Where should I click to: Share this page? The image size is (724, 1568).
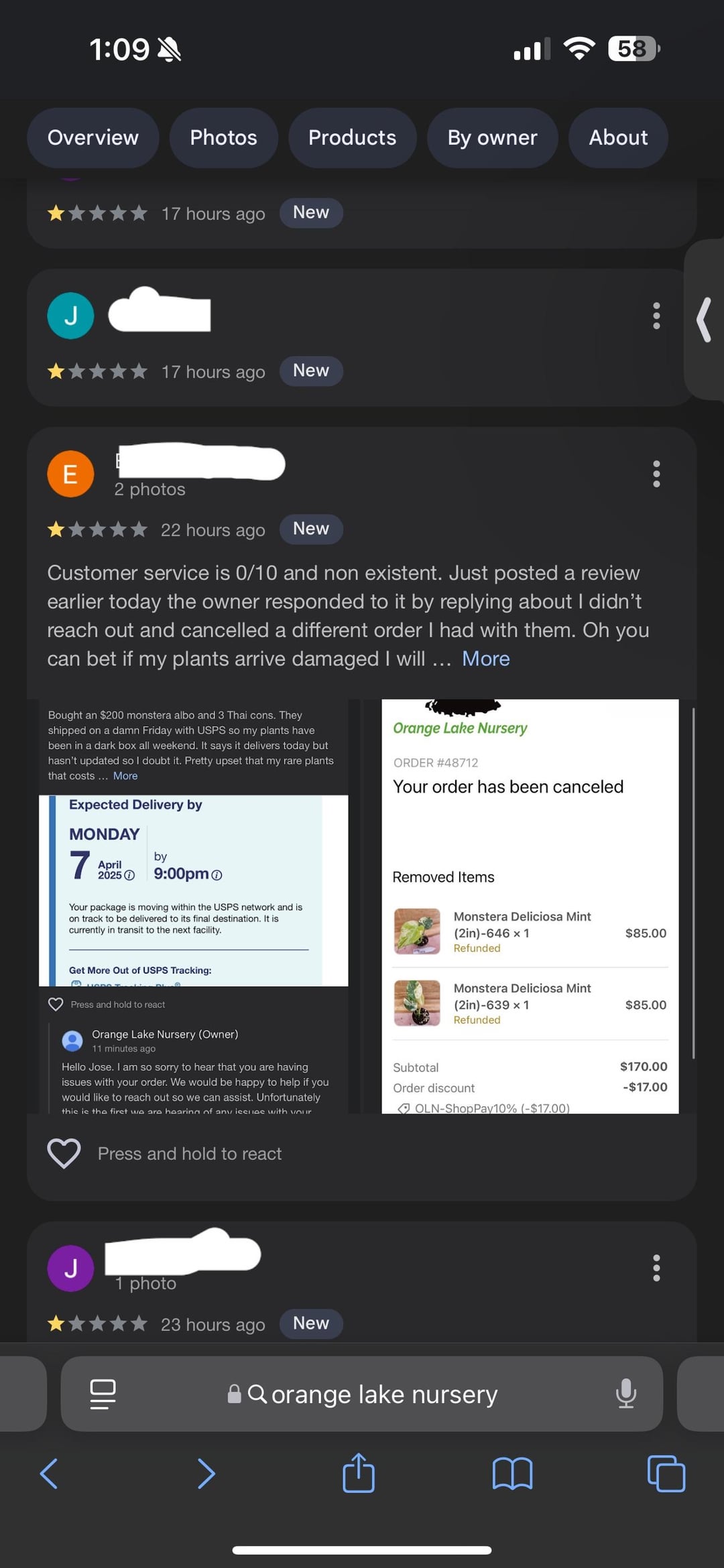pyautogui.click(x=359, y=1474)
